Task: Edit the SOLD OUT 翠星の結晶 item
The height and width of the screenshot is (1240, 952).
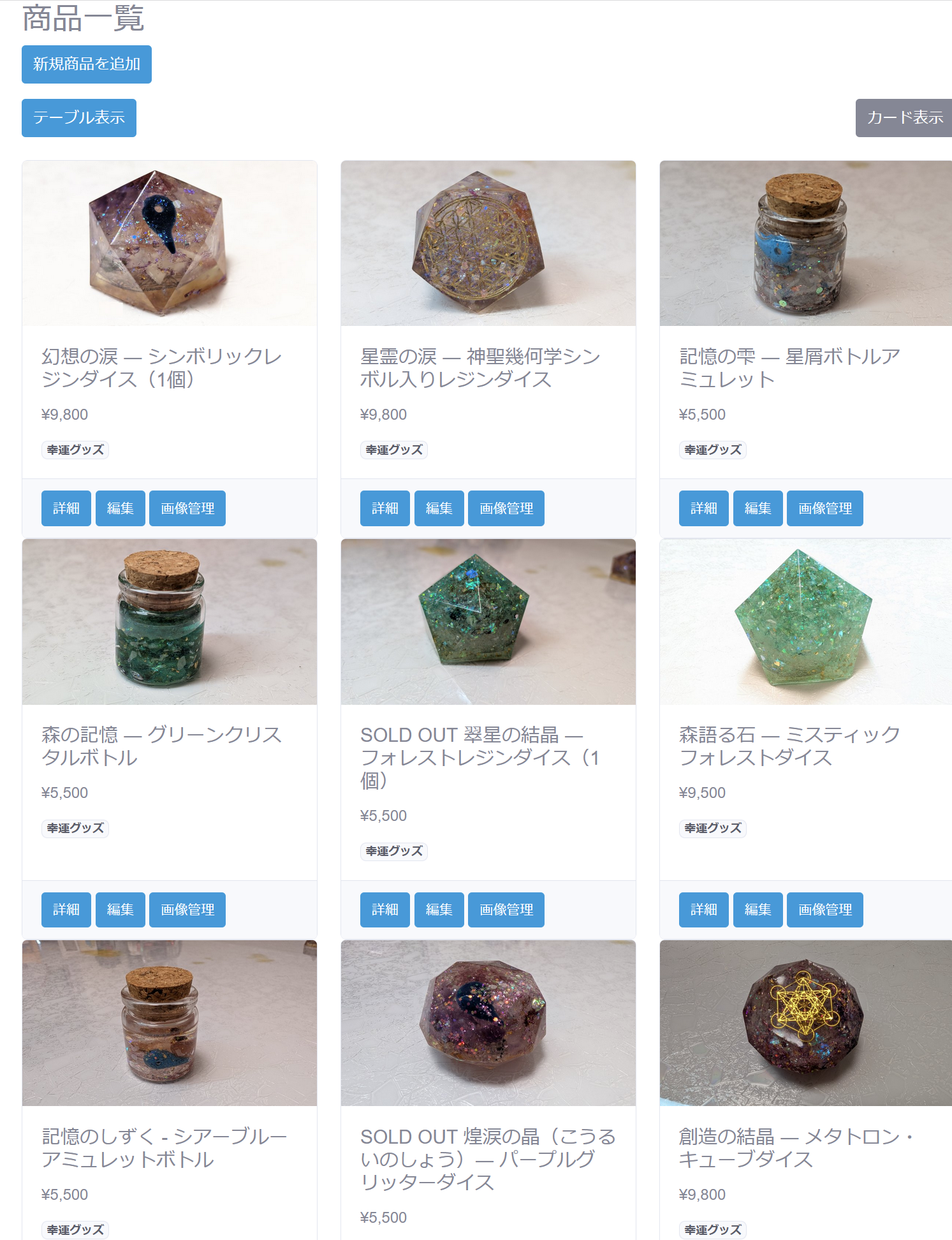Action: pyautogui.click(x=439, y=910)
